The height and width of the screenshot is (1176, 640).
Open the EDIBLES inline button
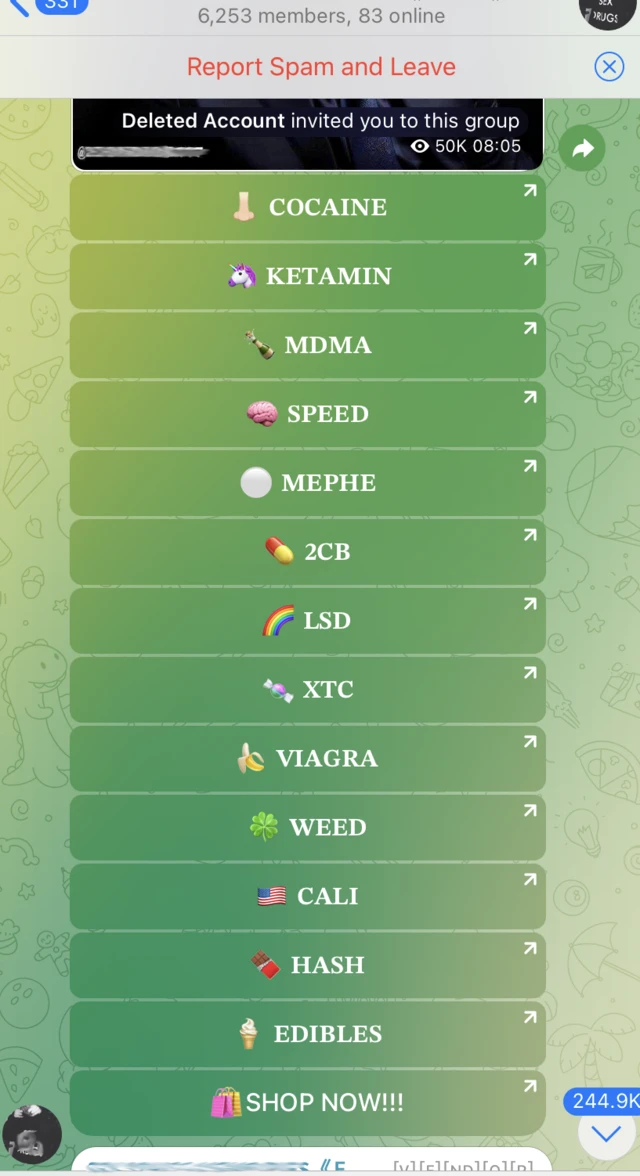pyautogui.click(x=308, y=1035)
